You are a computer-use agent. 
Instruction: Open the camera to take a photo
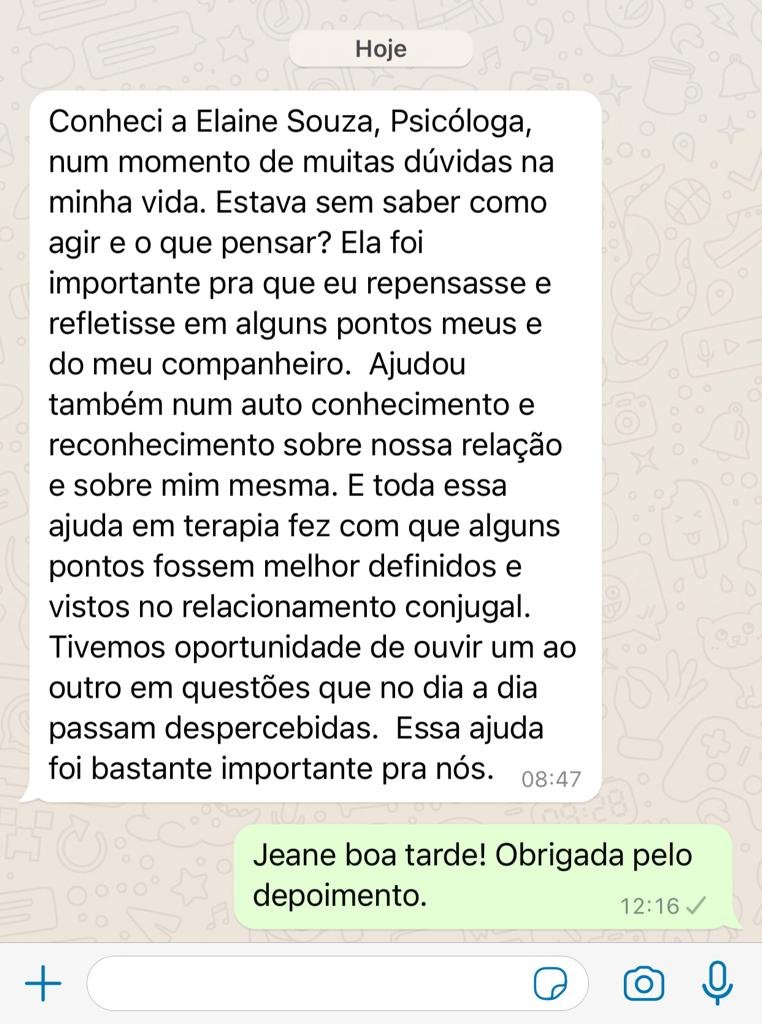[x=643, y=984]
